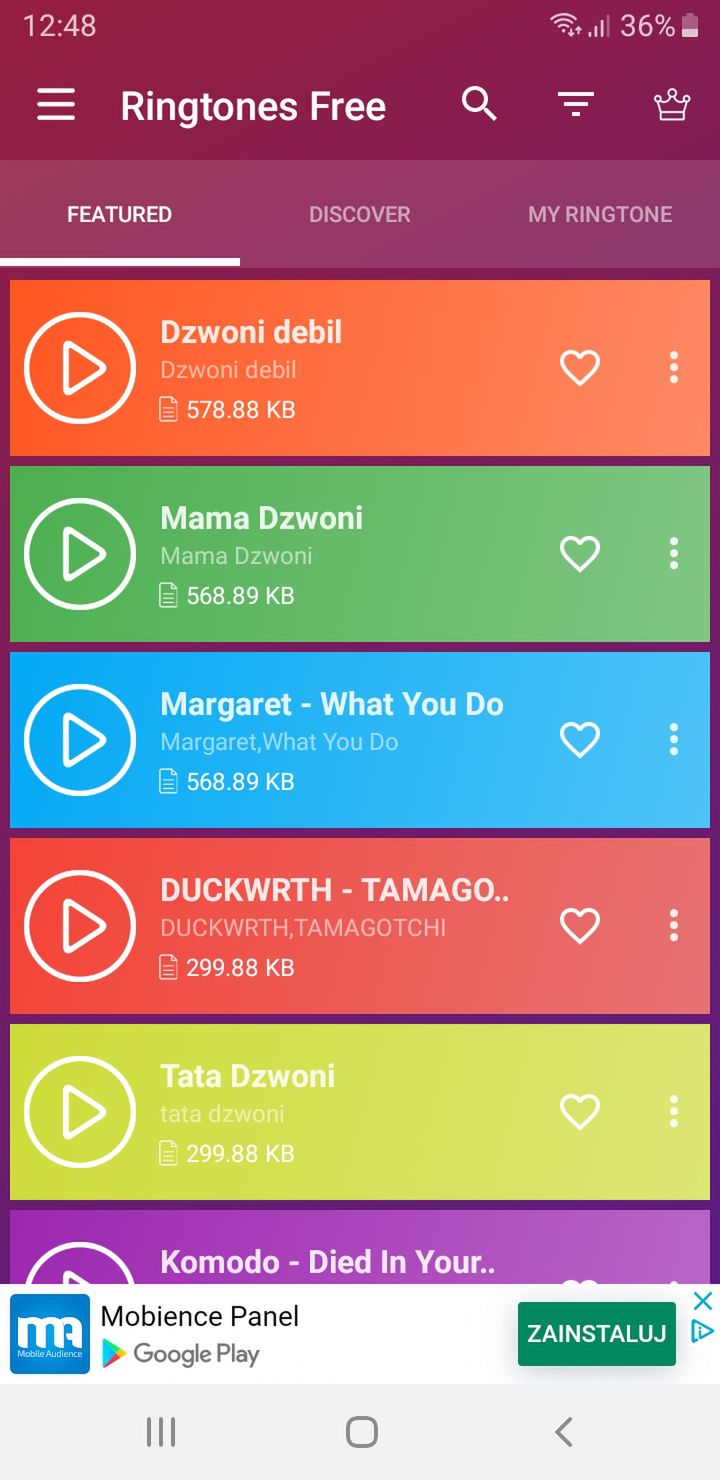Add DUCKWRTH - TAMAGOTCHI to favorites
Image resolution: width=720 pixels, height=1480 pixels.
579,926
